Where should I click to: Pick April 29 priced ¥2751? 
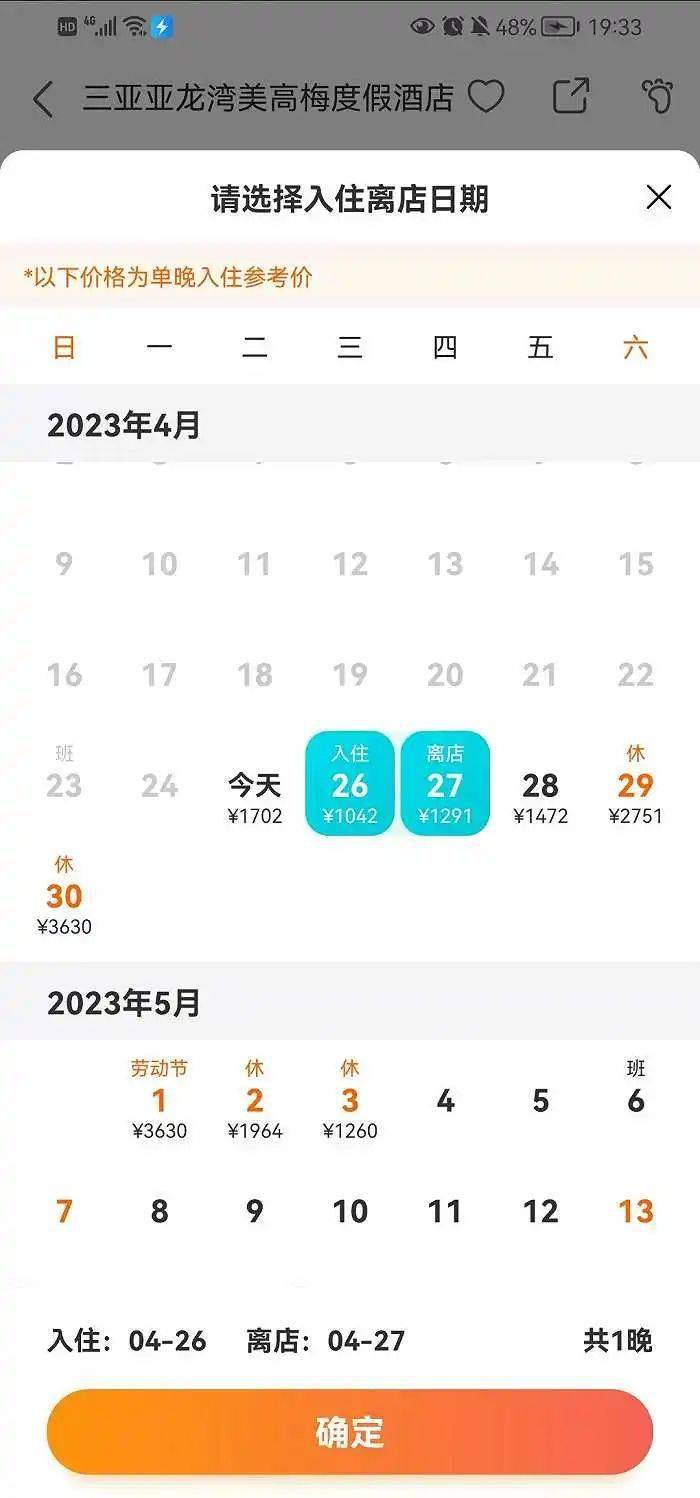click(x=635, y=786)
